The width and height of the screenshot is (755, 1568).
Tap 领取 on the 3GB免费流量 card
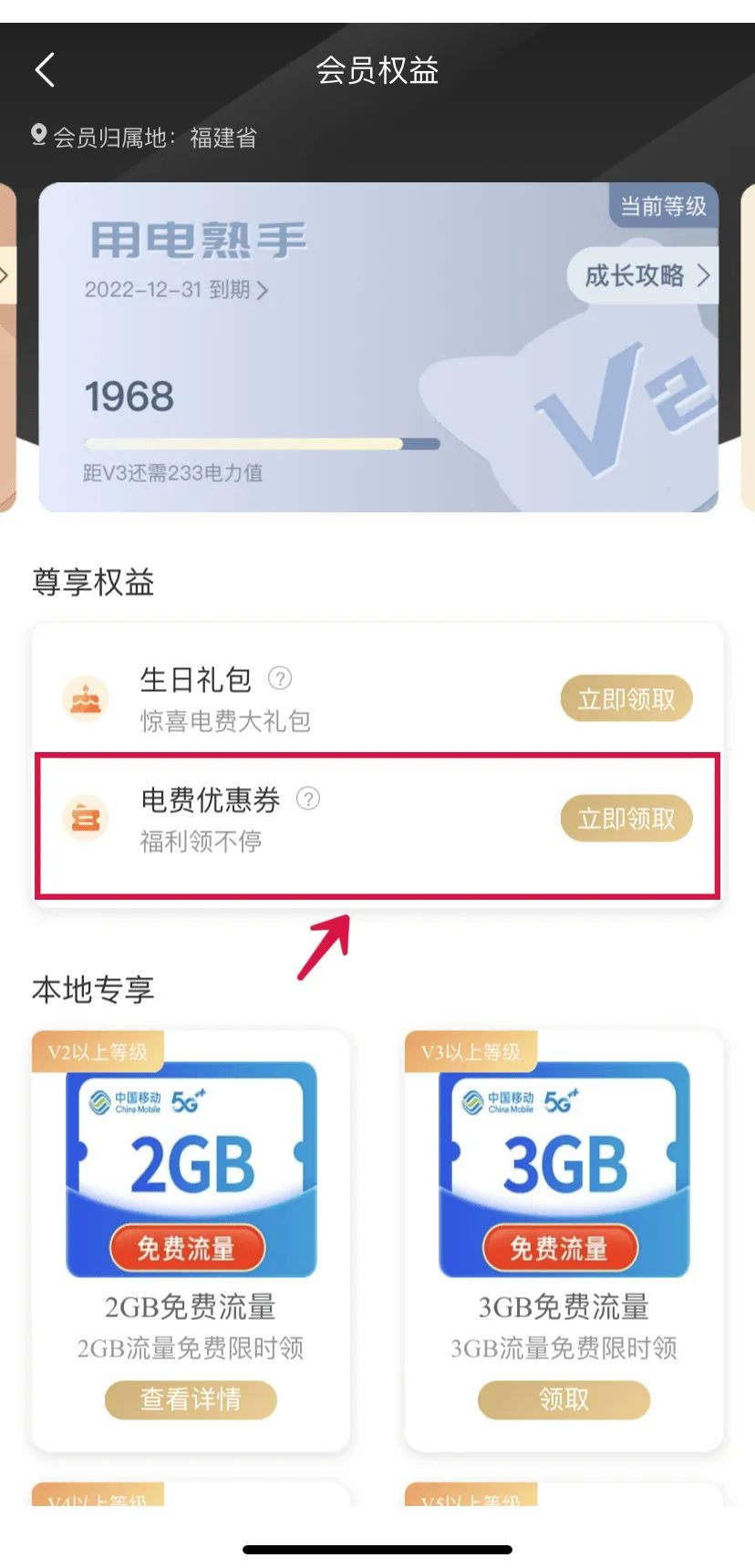[x=564, y=1399]
